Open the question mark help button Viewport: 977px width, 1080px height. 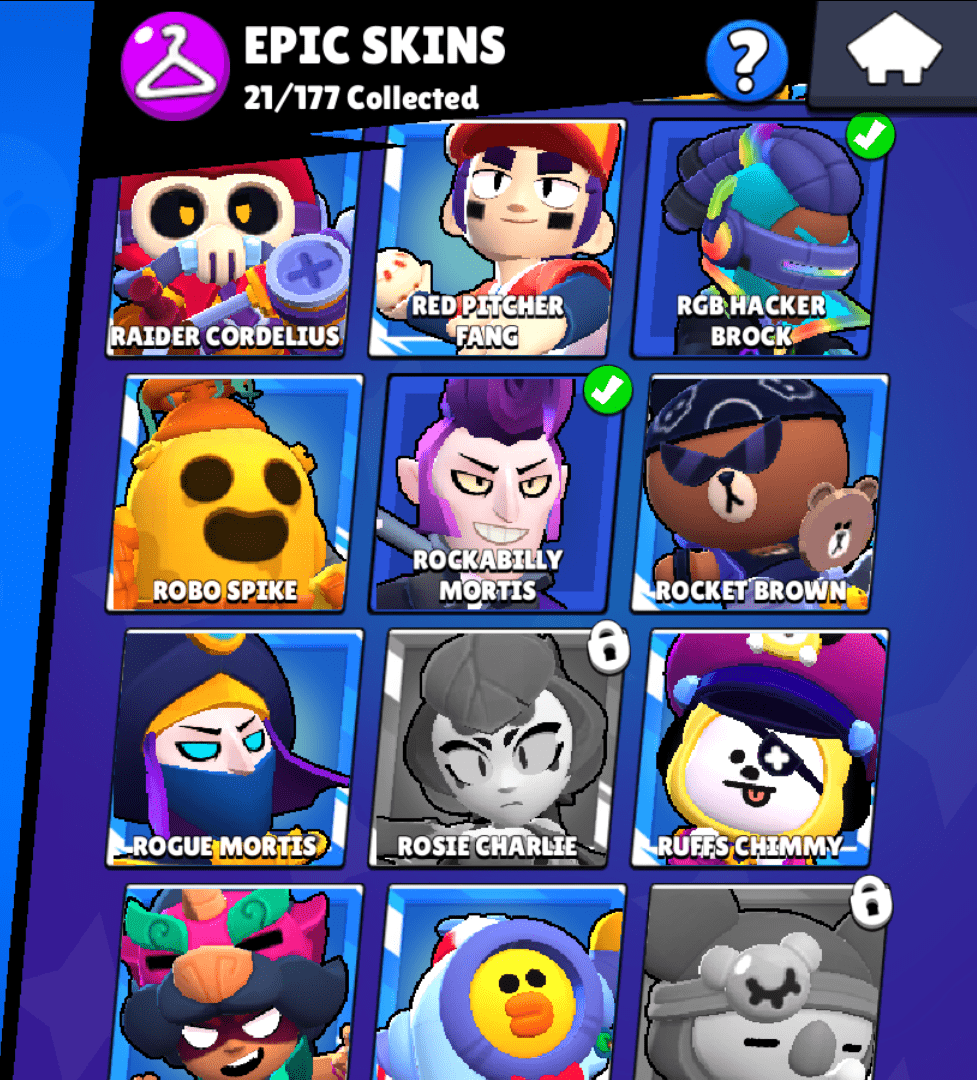745,62
